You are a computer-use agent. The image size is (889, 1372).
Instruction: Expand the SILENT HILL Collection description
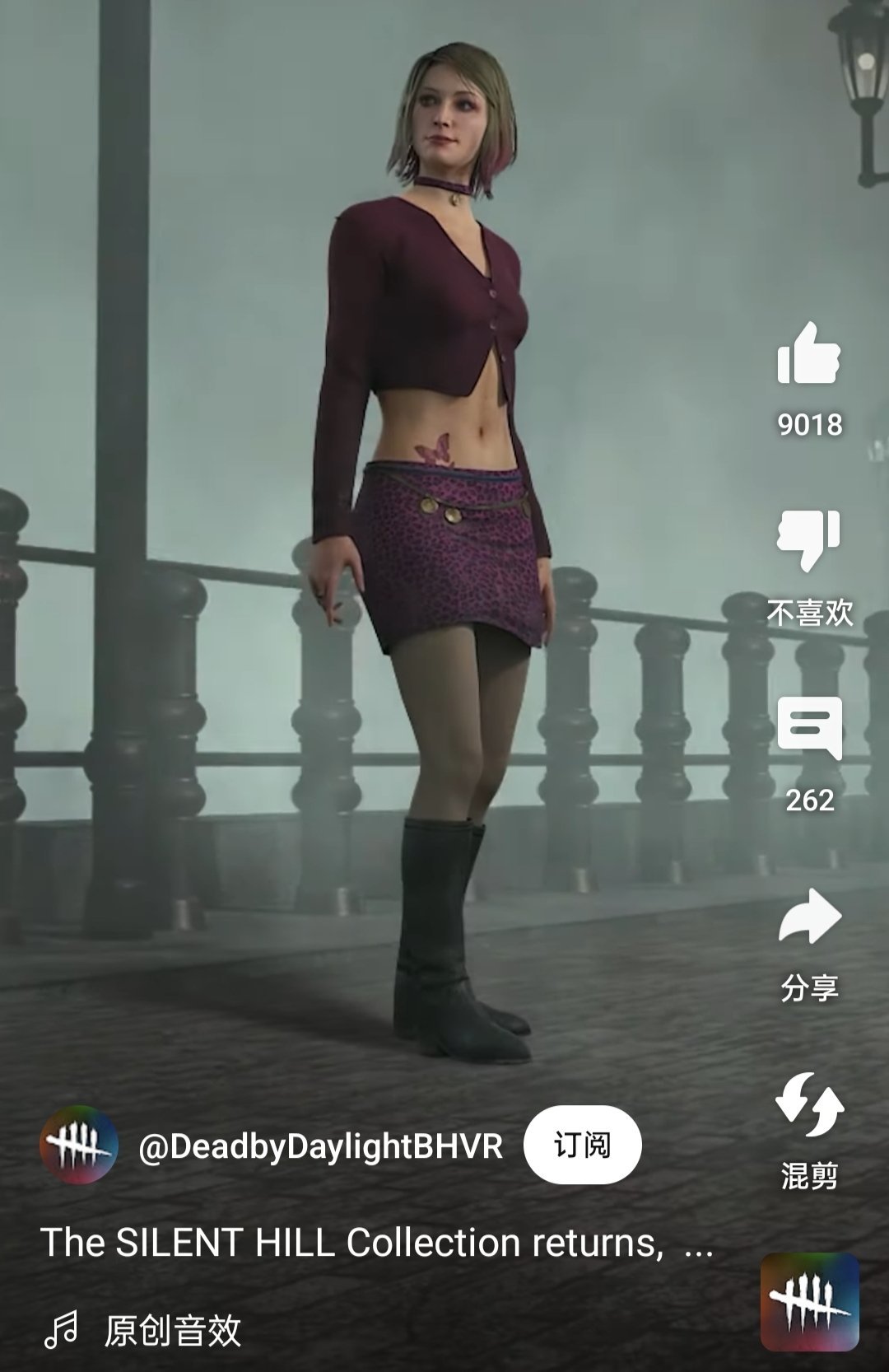click(x=375, y=1243)
